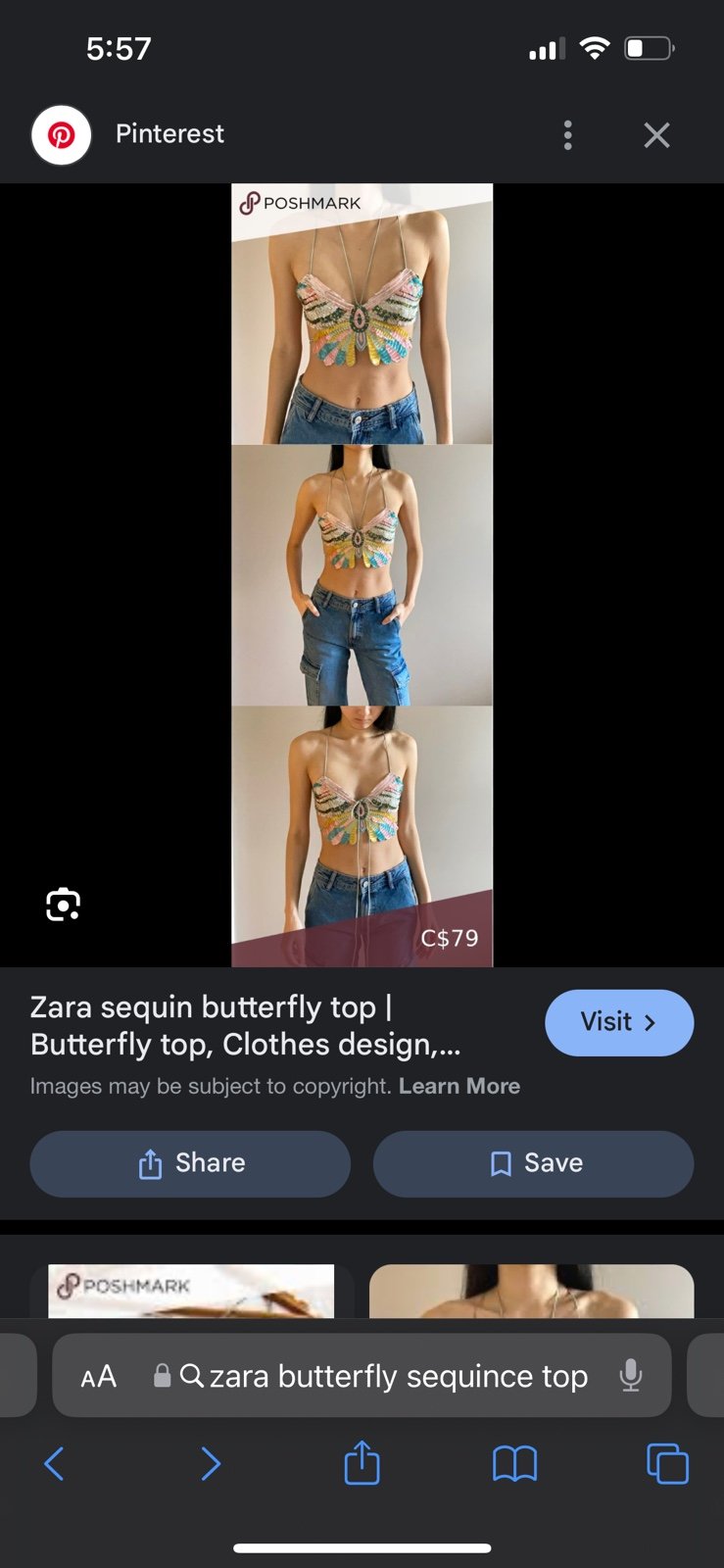724x1568 pixels.
Task: Share this image result
Action: (190, 1163)
